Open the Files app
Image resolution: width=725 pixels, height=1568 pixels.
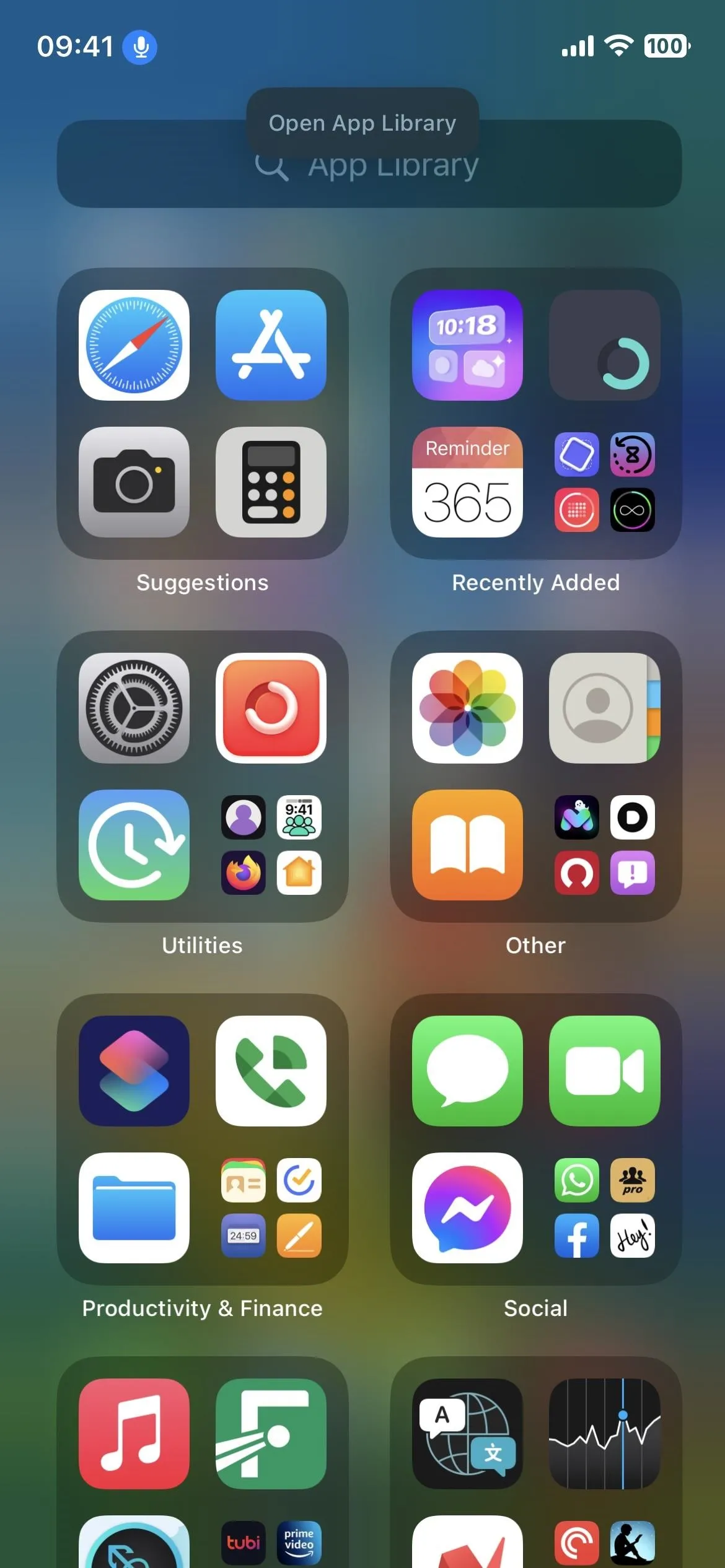coord(134,1208)
